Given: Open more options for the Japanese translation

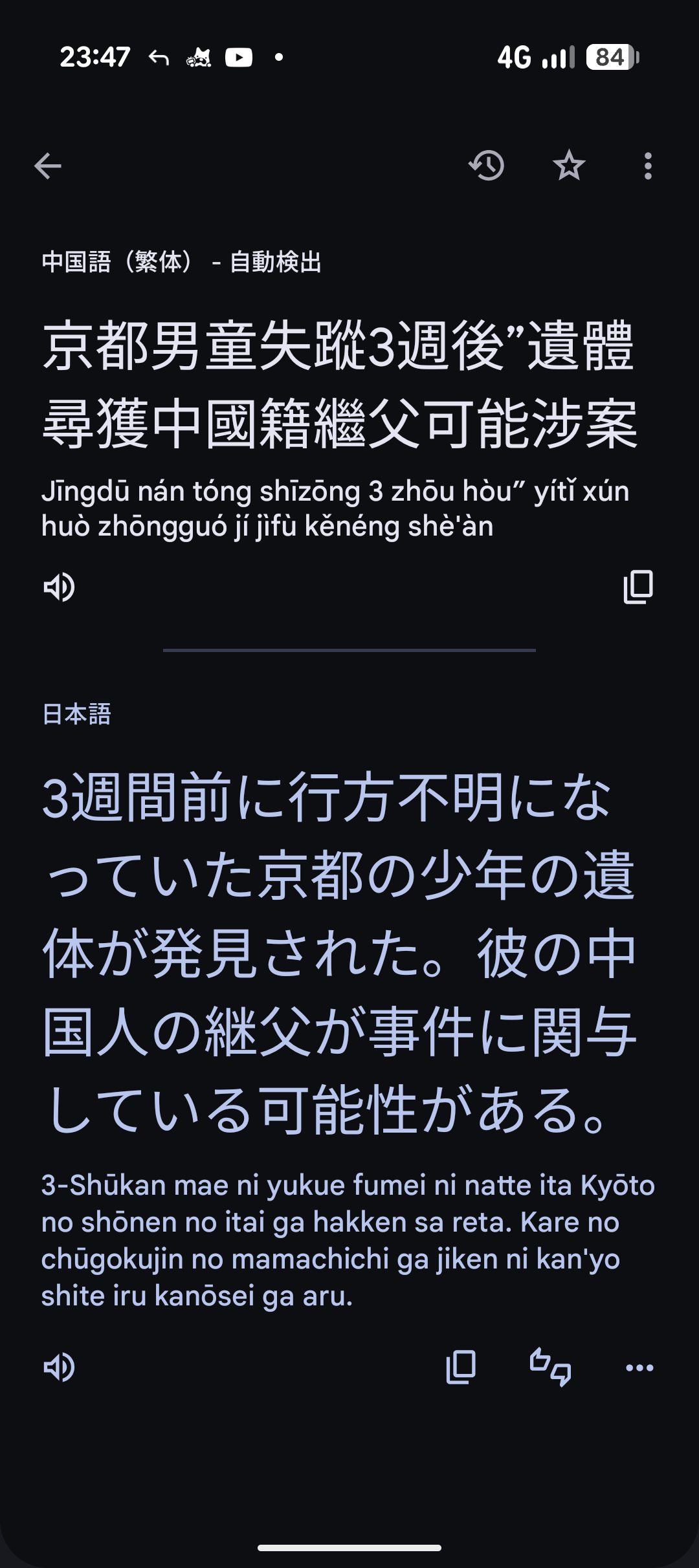Looking at the screenshot, I should coord(639,1367).
